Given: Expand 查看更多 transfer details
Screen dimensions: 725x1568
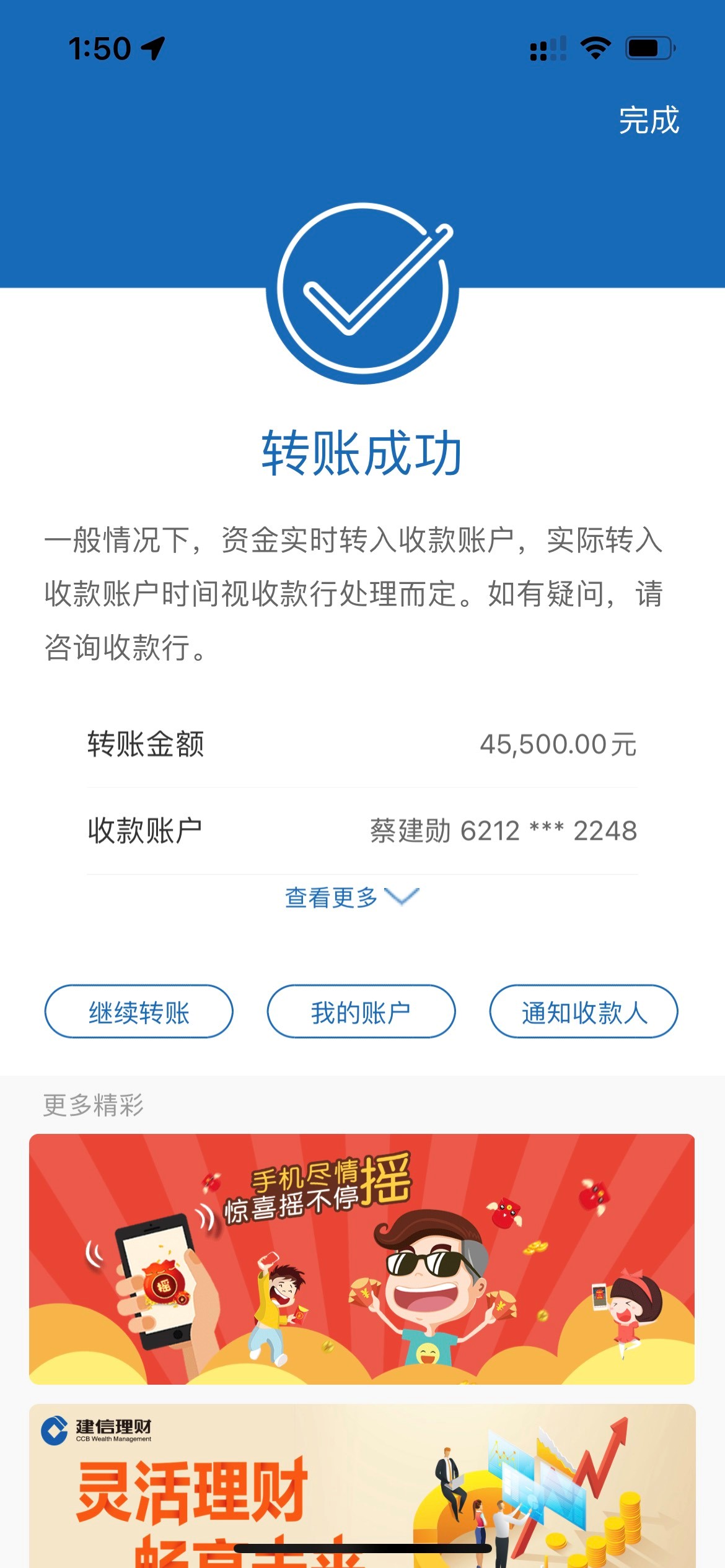Looking at the screenshot, I should [351, 897].
